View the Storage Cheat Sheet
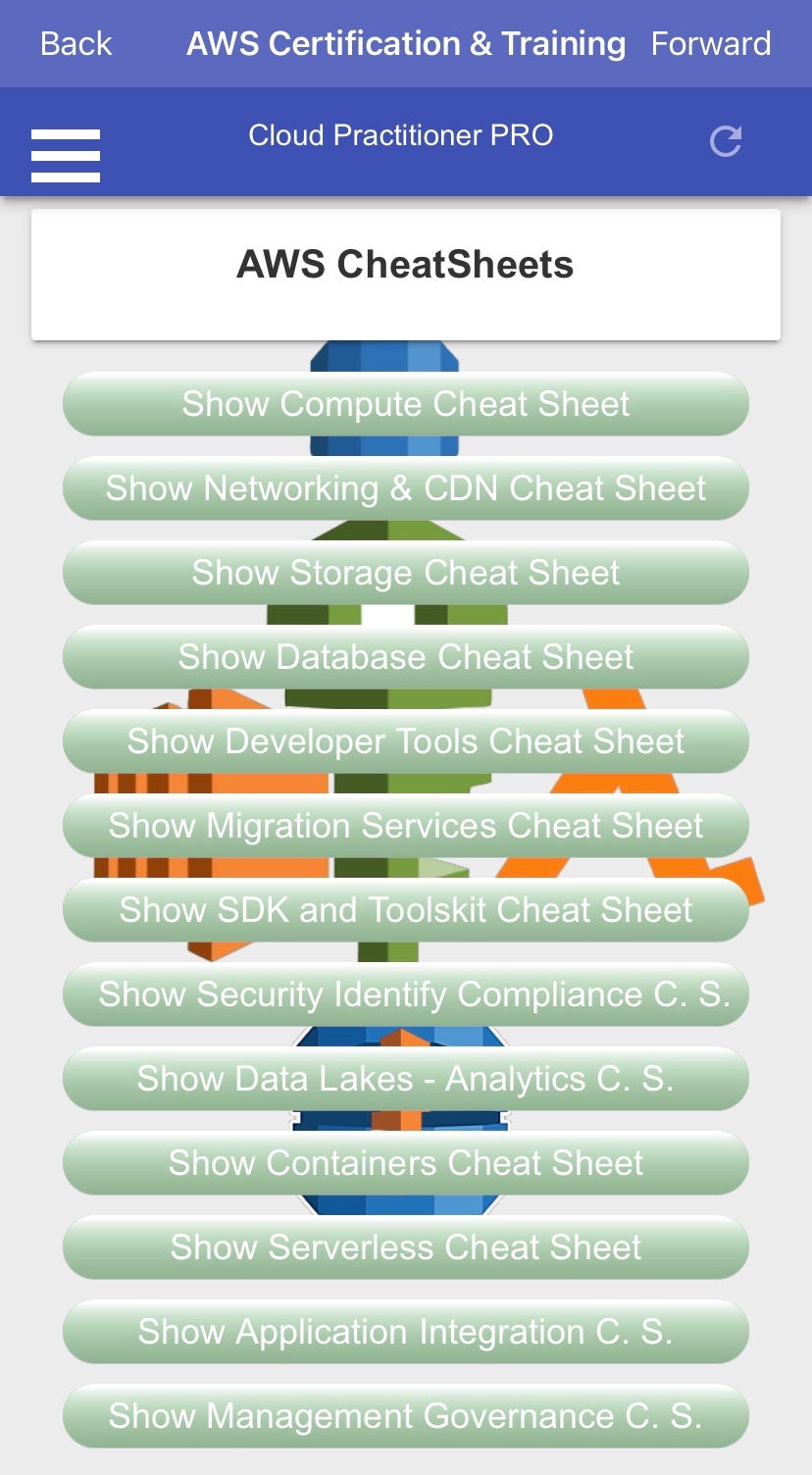Viewport: 812px width, 1475px height. (x=406, y=573)
